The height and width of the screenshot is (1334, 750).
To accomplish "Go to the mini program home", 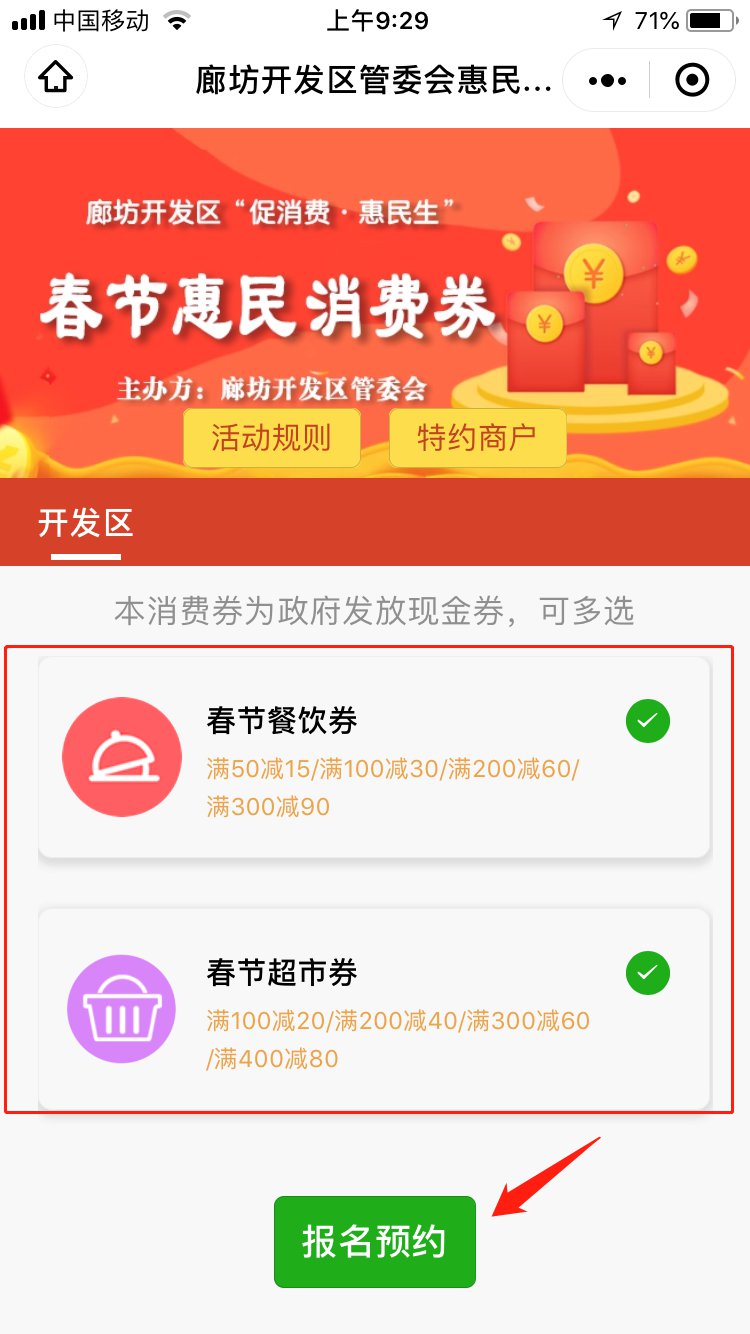I will coord(56,77).
